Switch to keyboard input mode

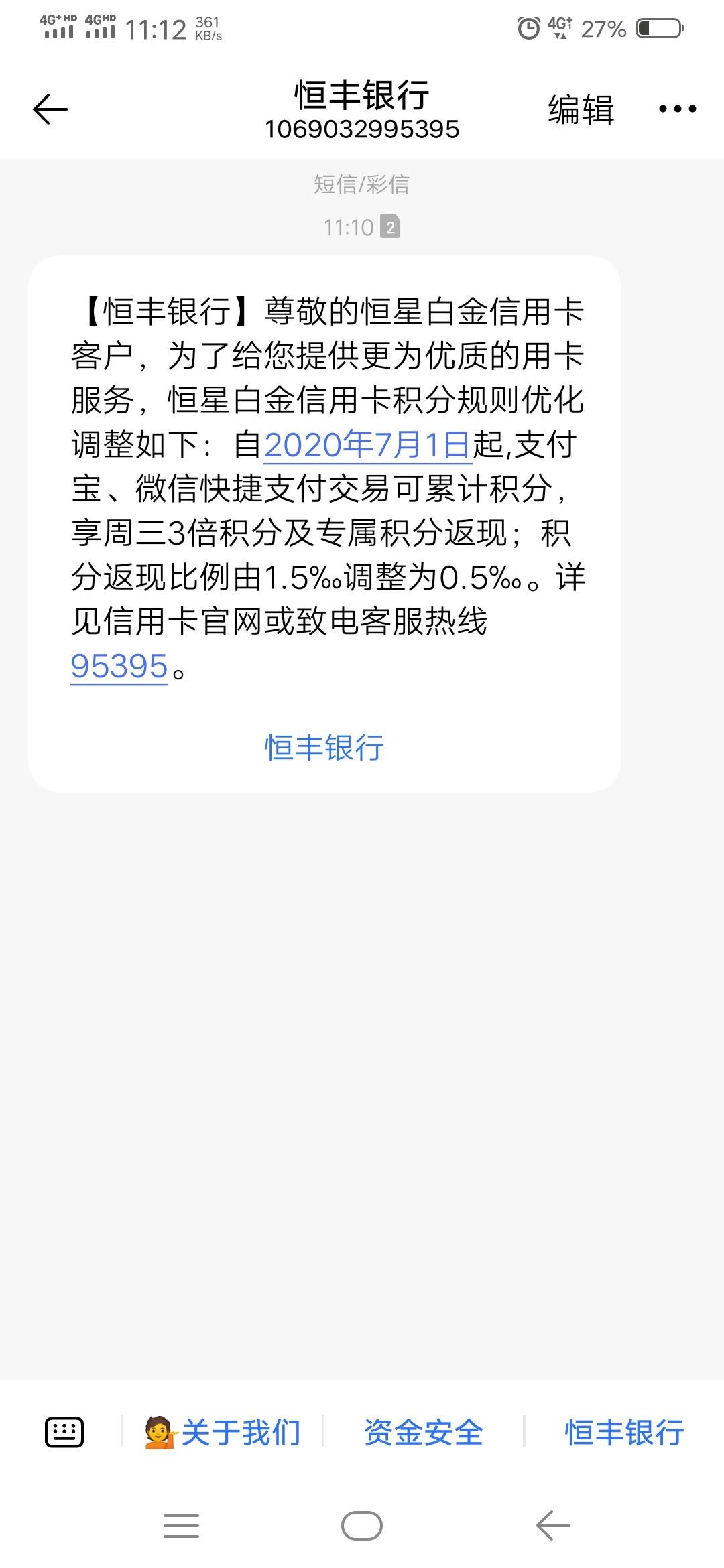64,1432
